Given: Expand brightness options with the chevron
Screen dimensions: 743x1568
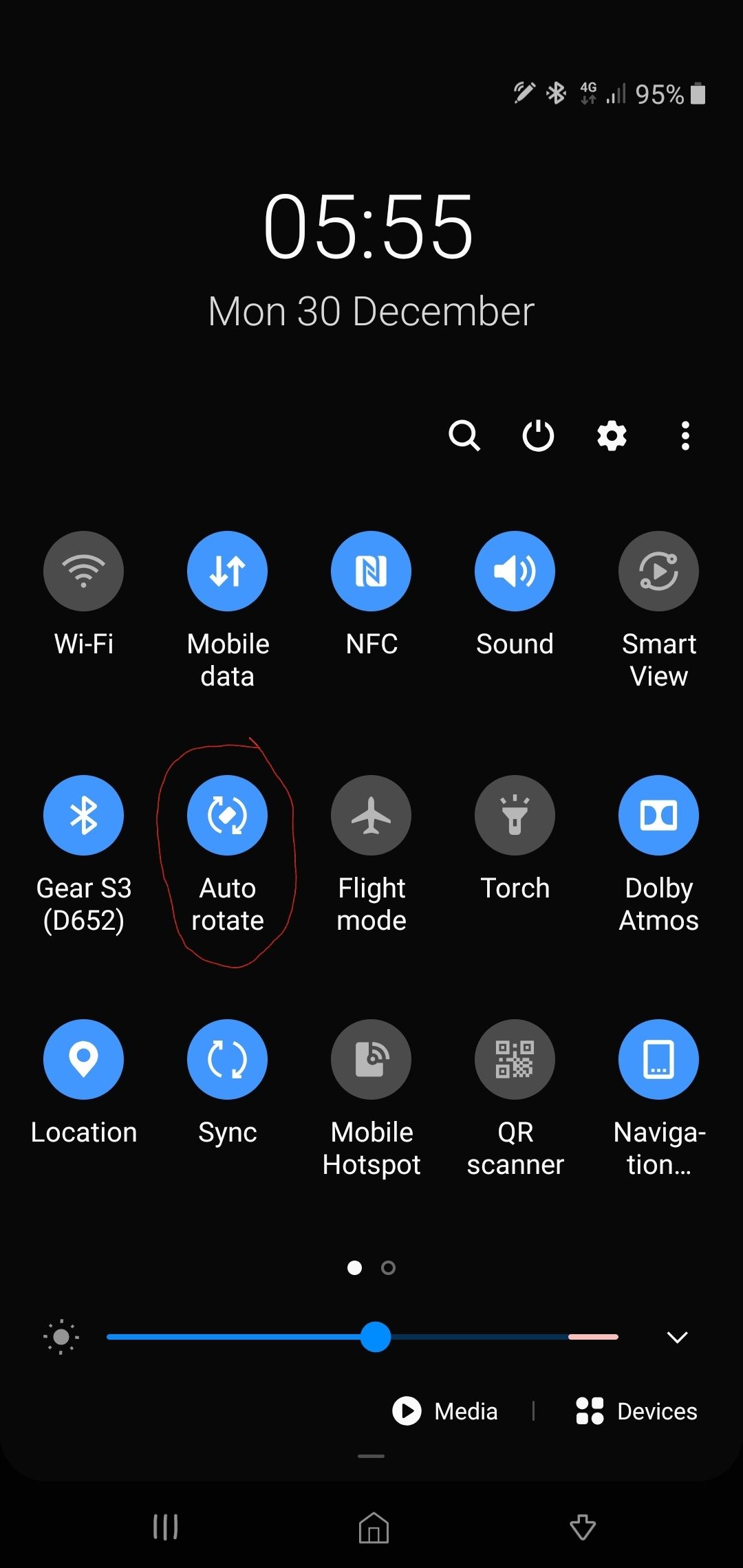Looking at the screenshot, I should (x=677, y=1336).
